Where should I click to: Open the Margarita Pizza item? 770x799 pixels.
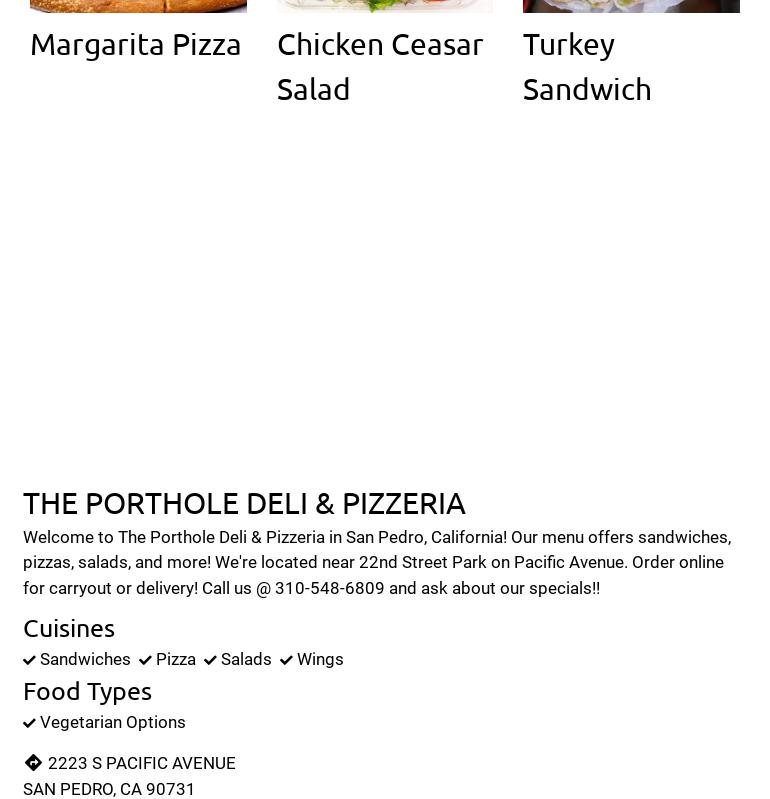[x=136, y=45]
